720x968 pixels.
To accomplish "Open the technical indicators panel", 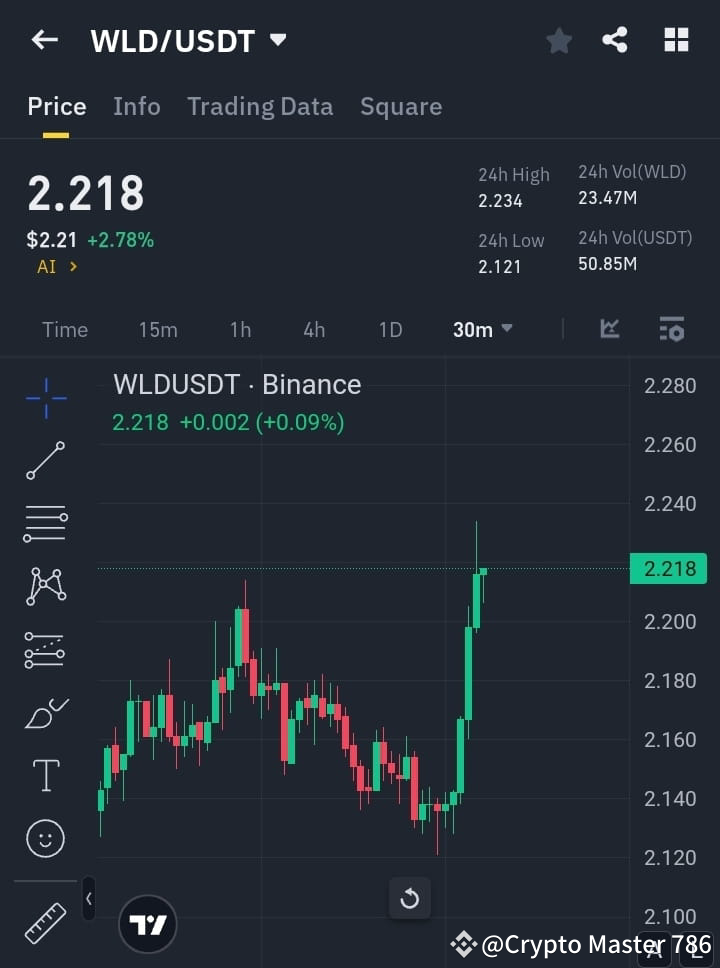I will [x=672, y=329].
